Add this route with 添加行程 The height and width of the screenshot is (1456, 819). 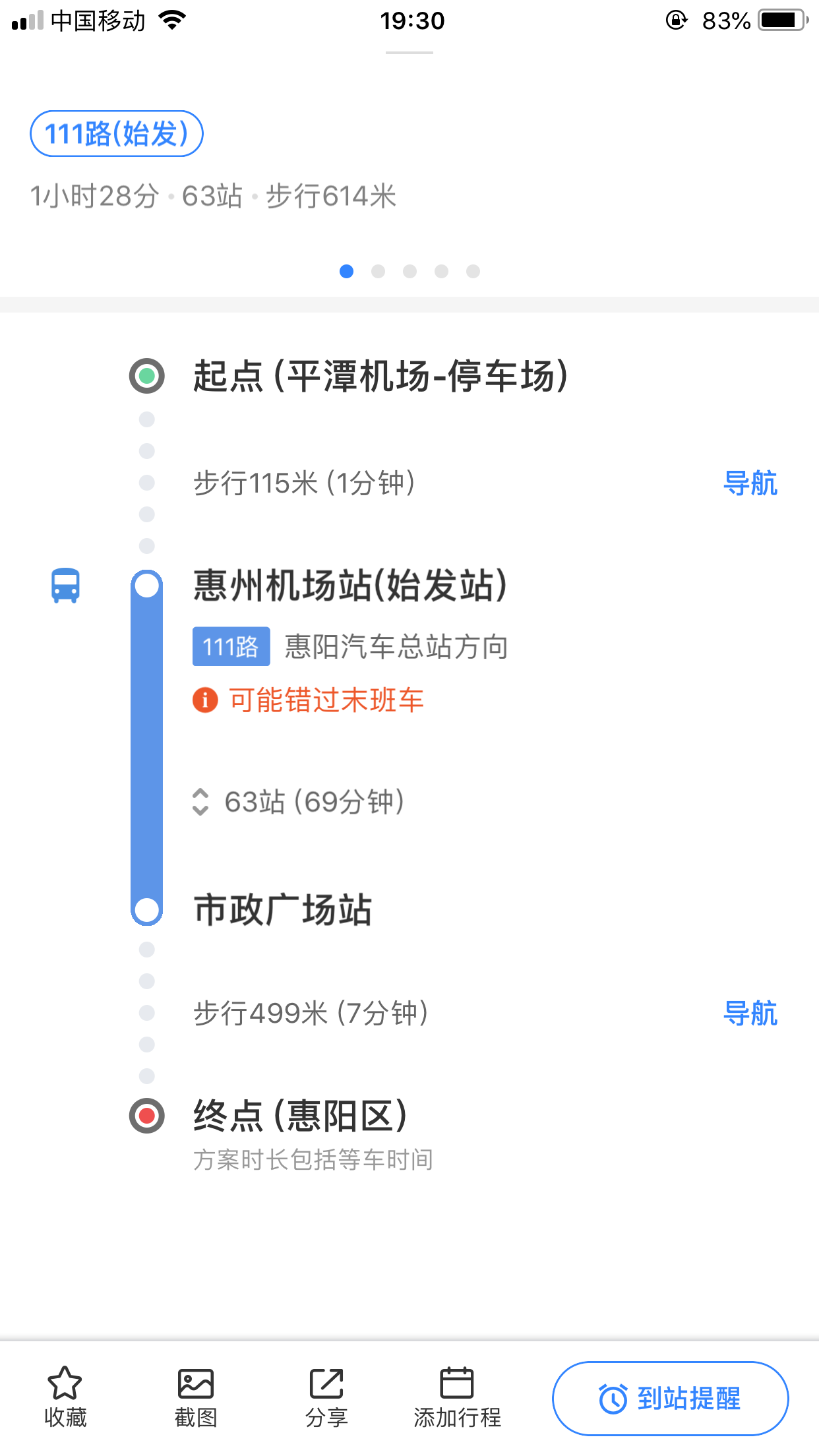click(457, 1397)
